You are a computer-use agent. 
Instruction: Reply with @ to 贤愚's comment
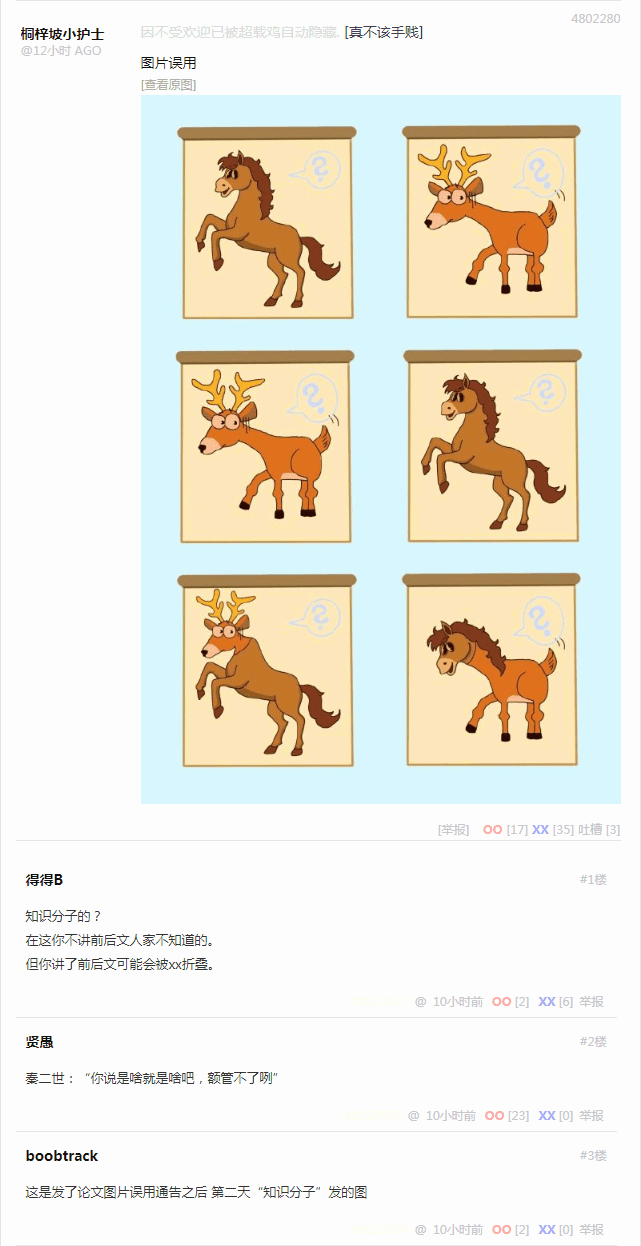pyautogui.click(x=414, y=1116)
